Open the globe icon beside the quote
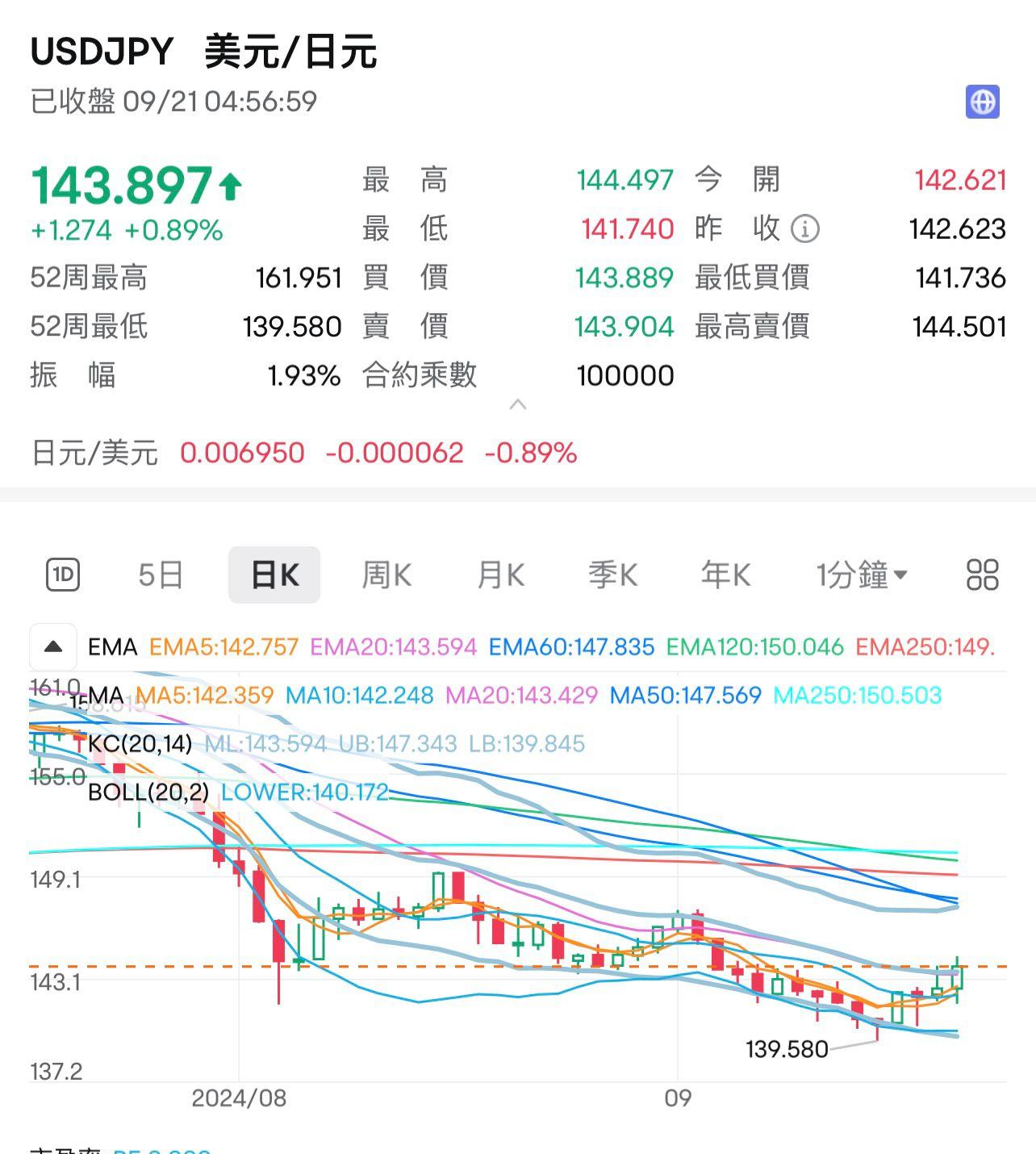Image resolution: width=1036 pixels, height=1154 pixels. click(982, 102)
